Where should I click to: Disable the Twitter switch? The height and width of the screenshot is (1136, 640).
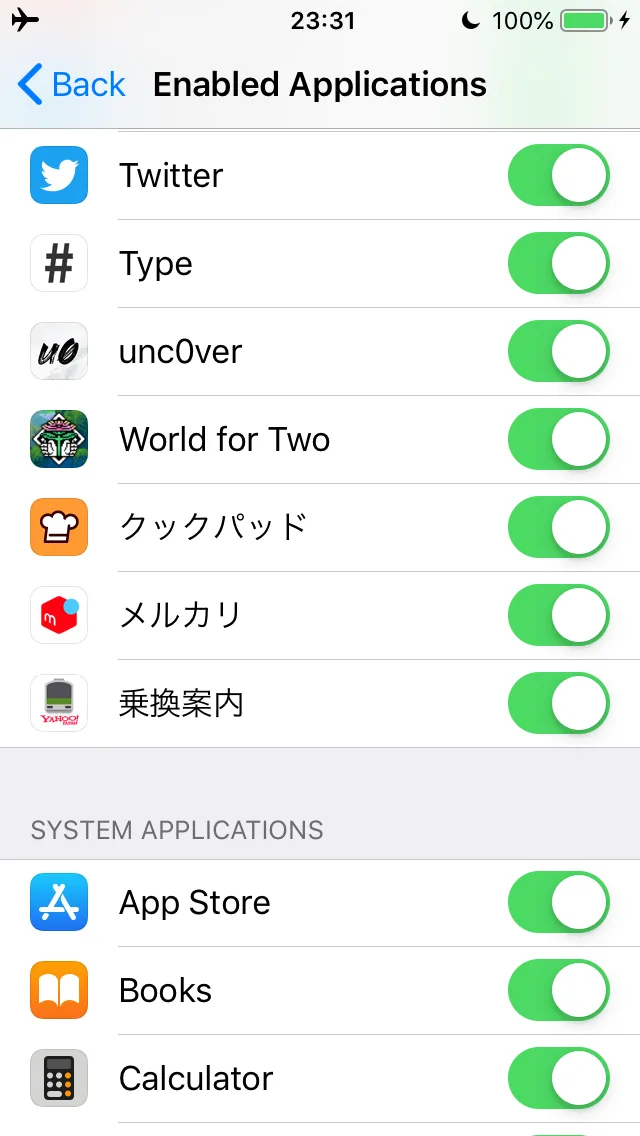pyautogui.click(x=558, y=176)
